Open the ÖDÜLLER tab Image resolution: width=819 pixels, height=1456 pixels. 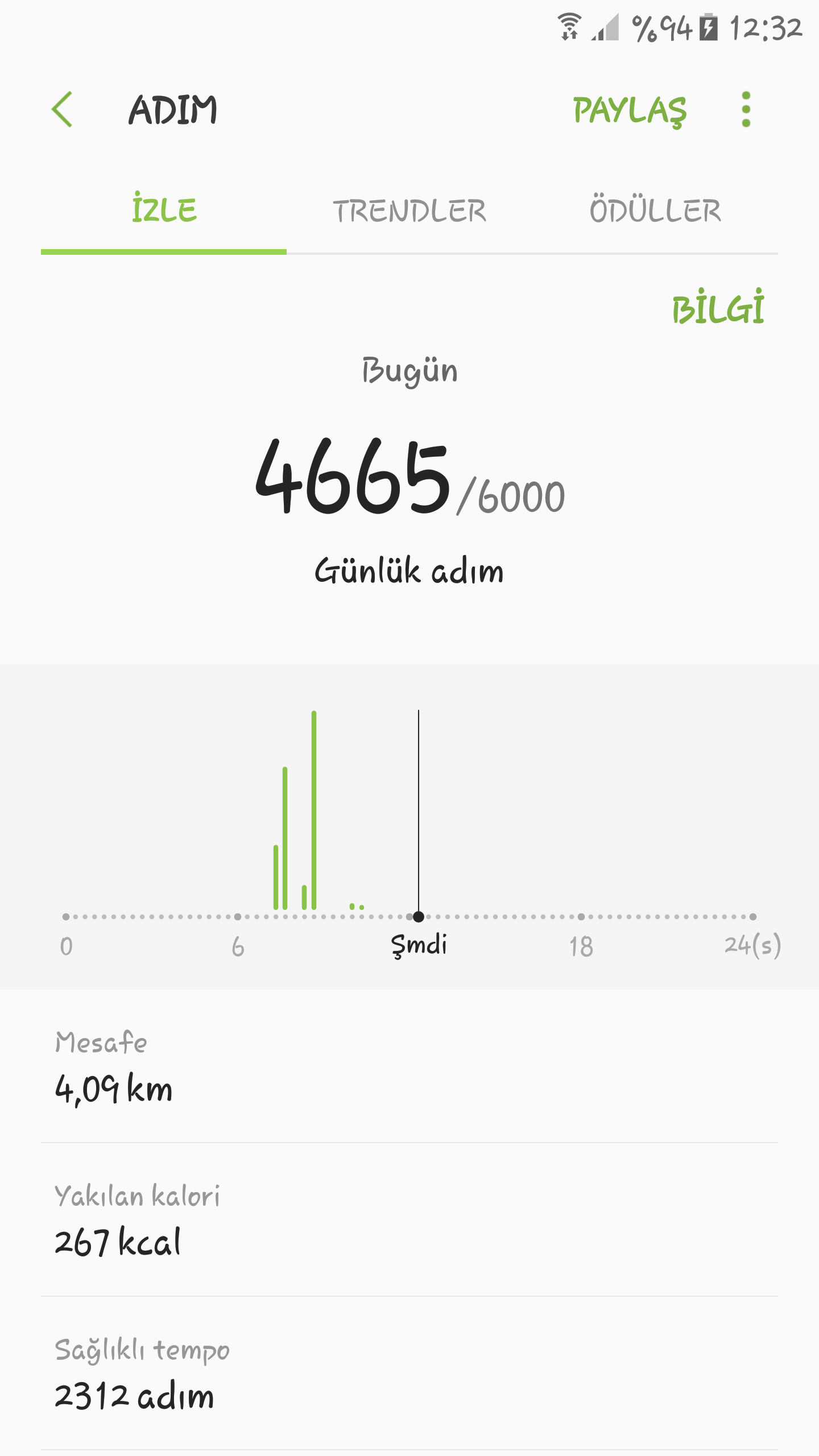(x=655, y=210)
